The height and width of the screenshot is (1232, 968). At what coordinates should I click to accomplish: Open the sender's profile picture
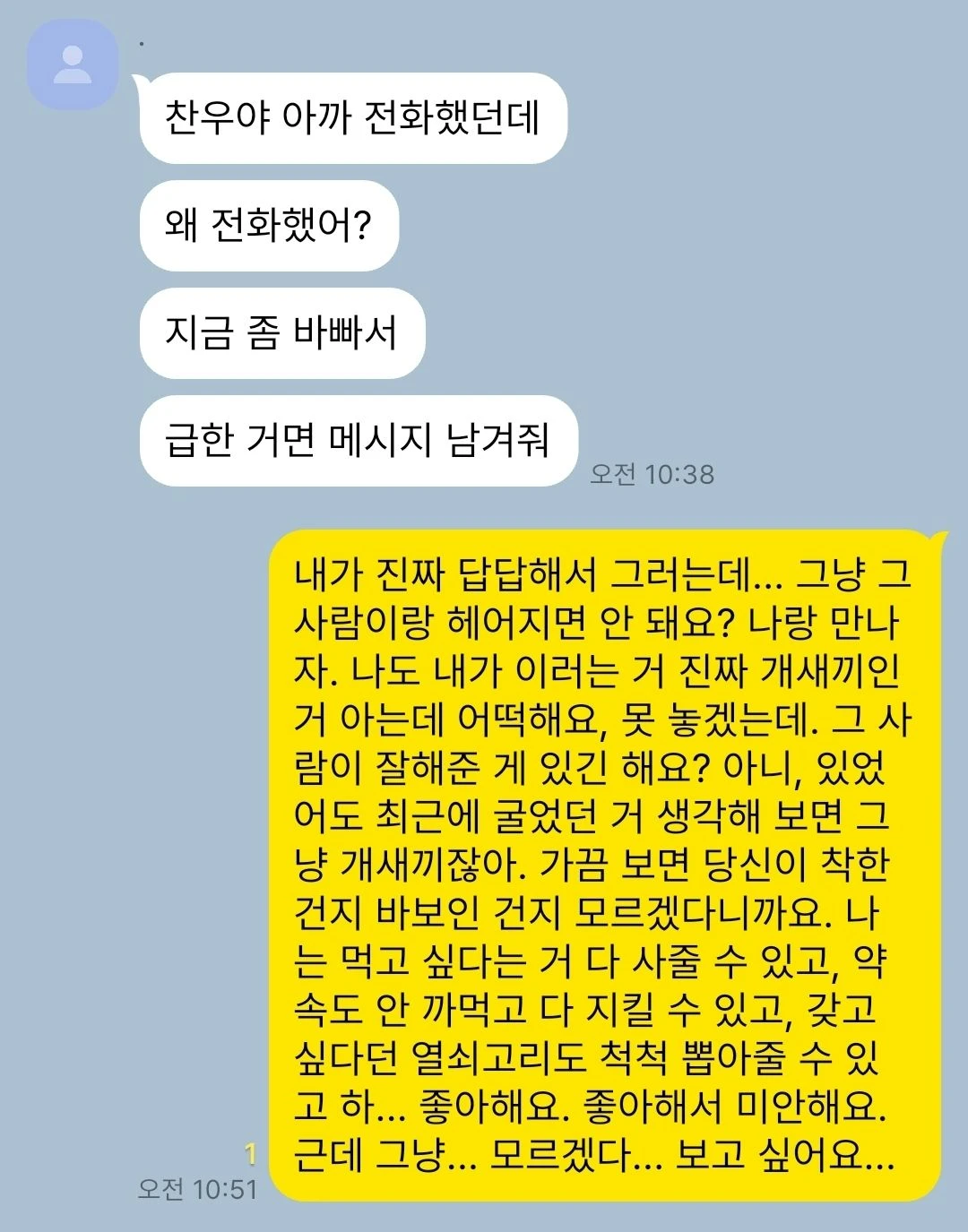(73, 65)
